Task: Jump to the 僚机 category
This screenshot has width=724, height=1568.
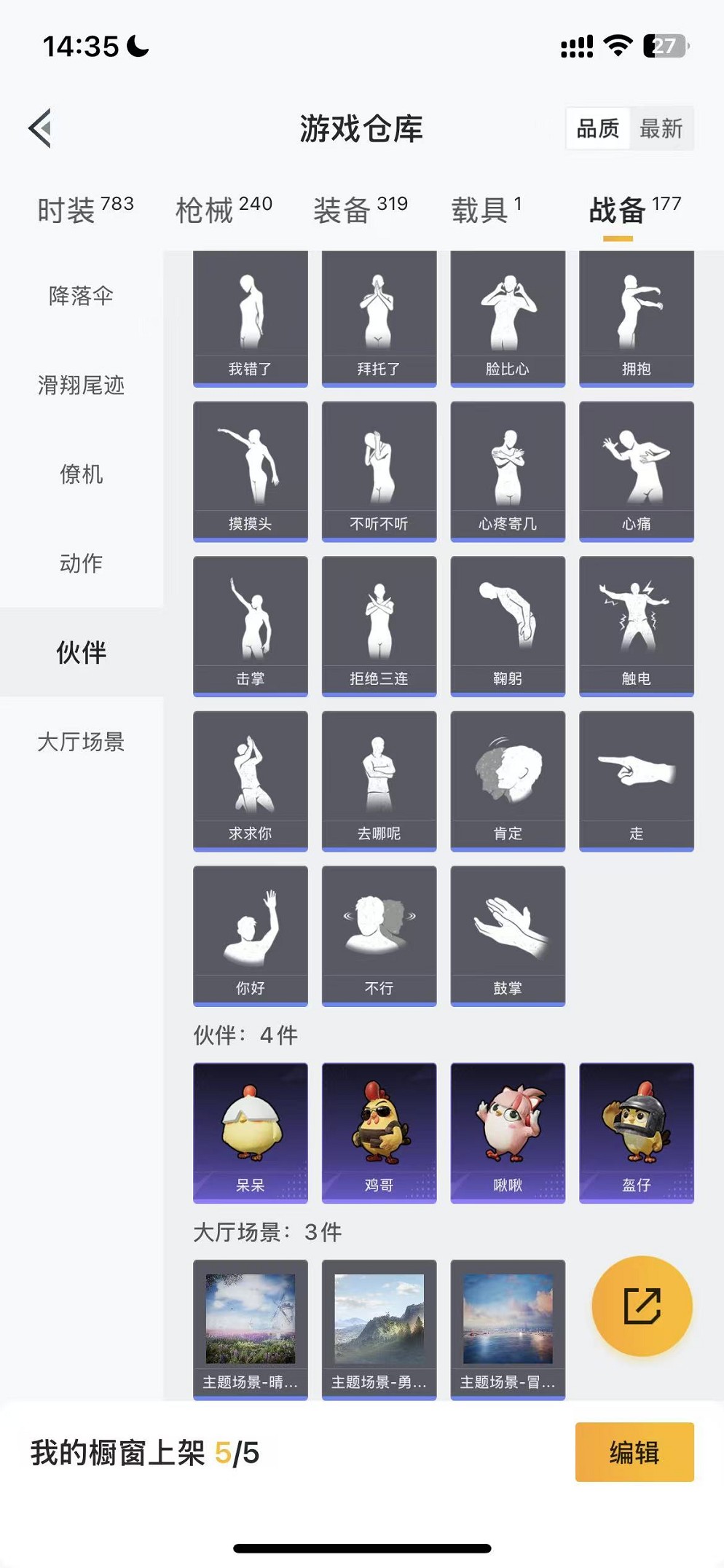Action: pyautogui.click(x=81, y=474)
